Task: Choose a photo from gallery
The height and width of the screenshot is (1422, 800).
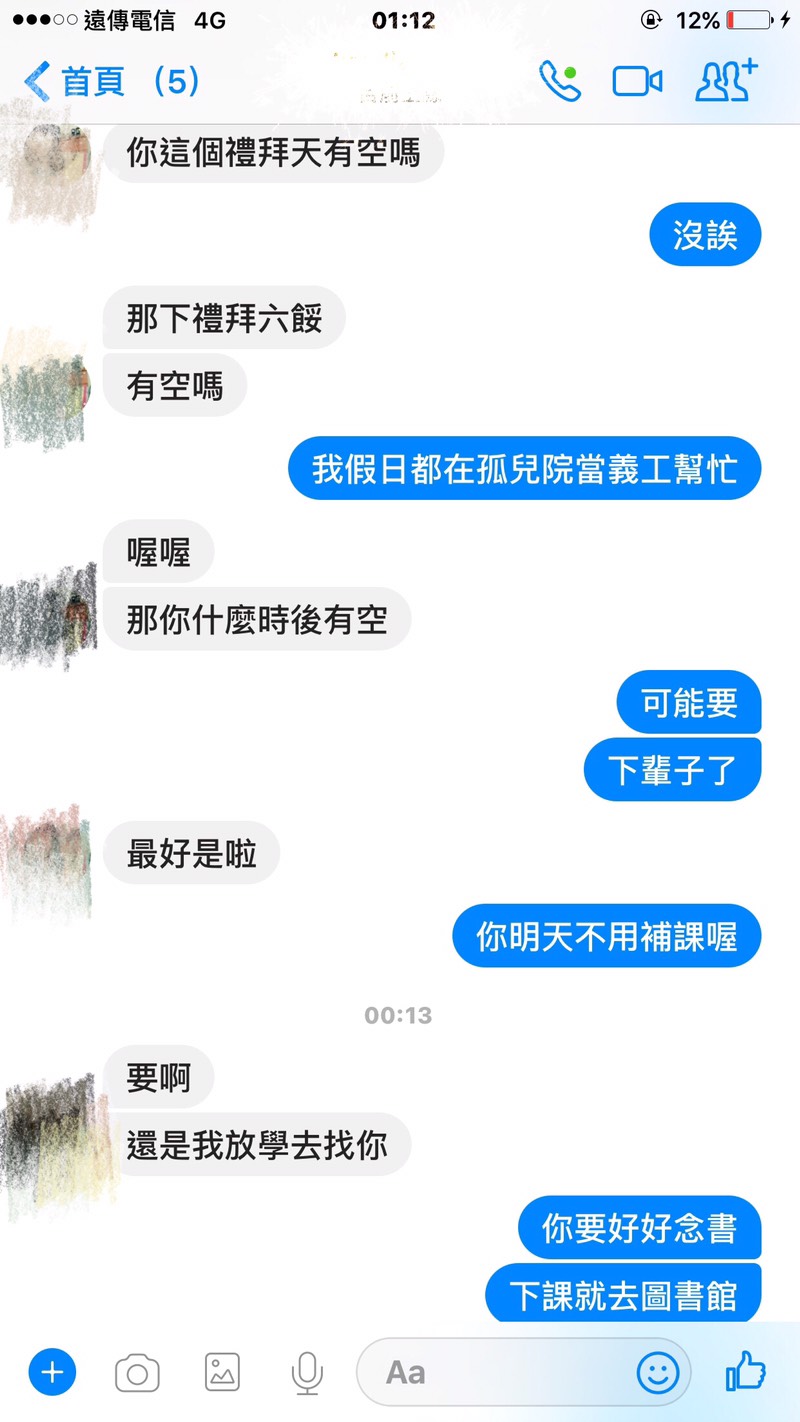Action: coord(222,1372)
